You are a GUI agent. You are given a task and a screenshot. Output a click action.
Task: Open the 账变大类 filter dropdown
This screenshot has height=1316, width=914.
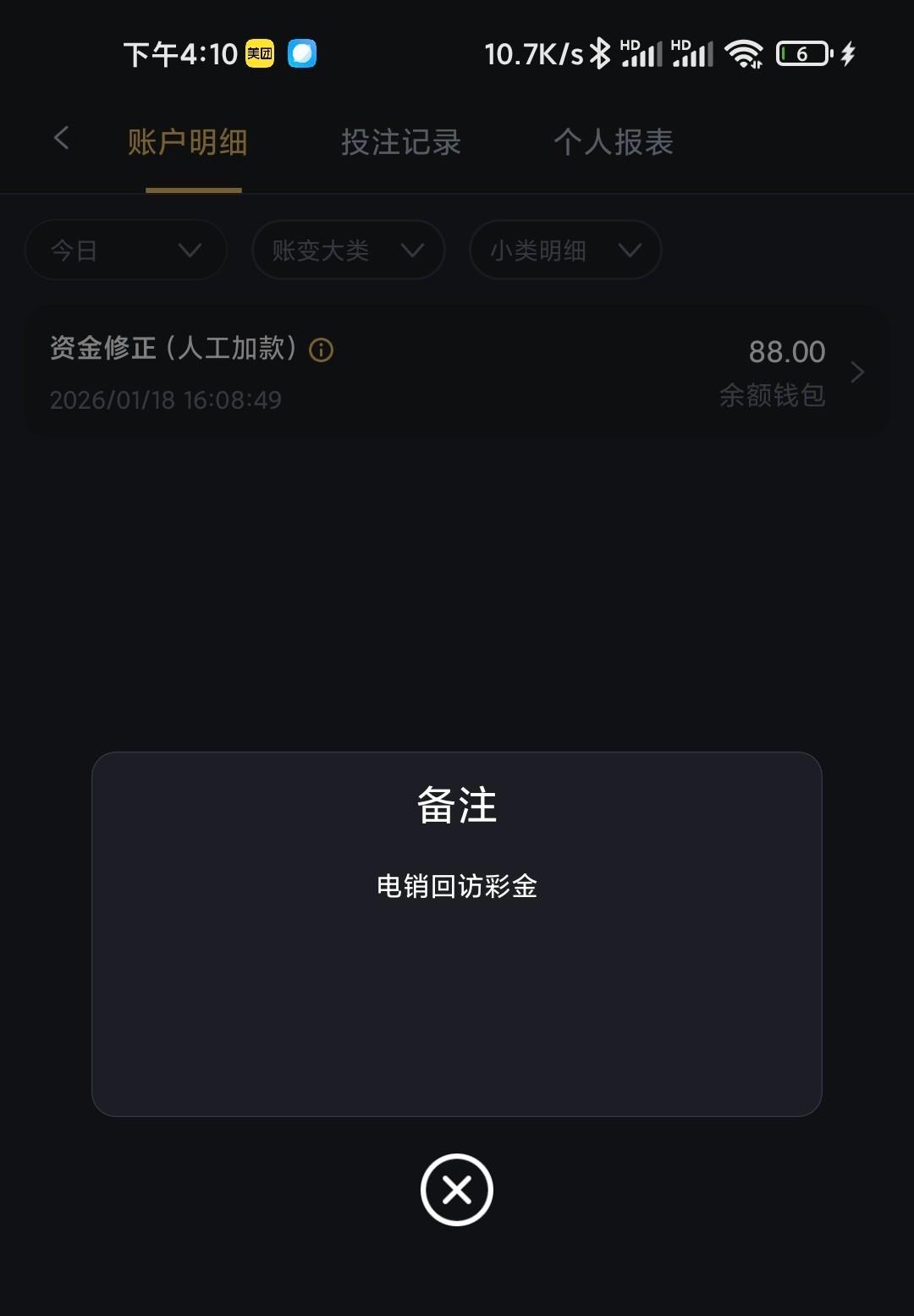pos(348,251)
